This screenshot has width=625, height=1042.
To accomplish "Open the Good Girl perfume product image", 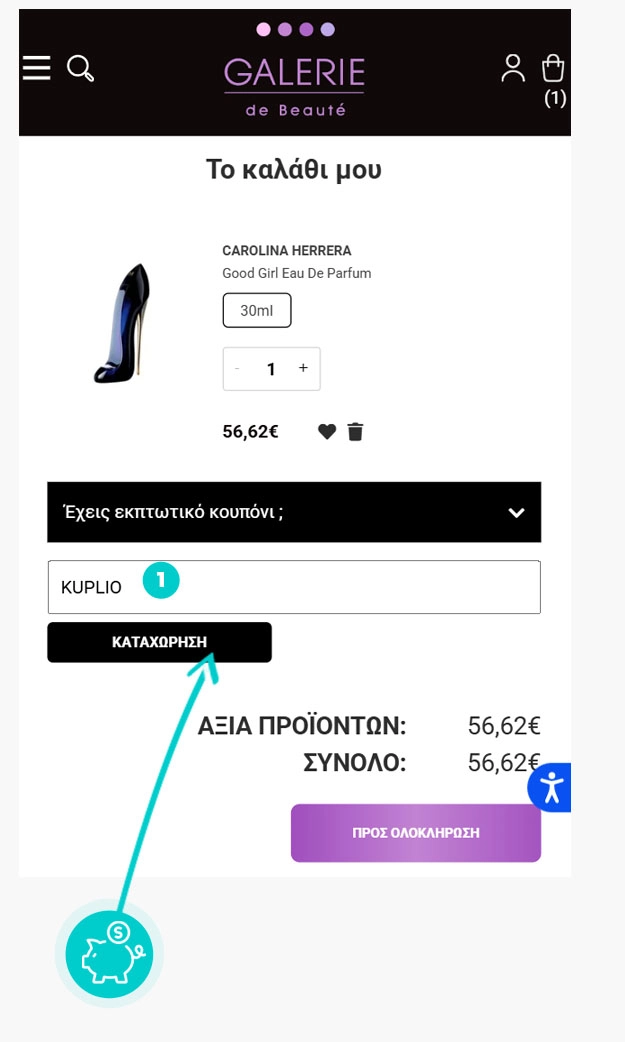I will pyautogui.click(x=121, y=324).
